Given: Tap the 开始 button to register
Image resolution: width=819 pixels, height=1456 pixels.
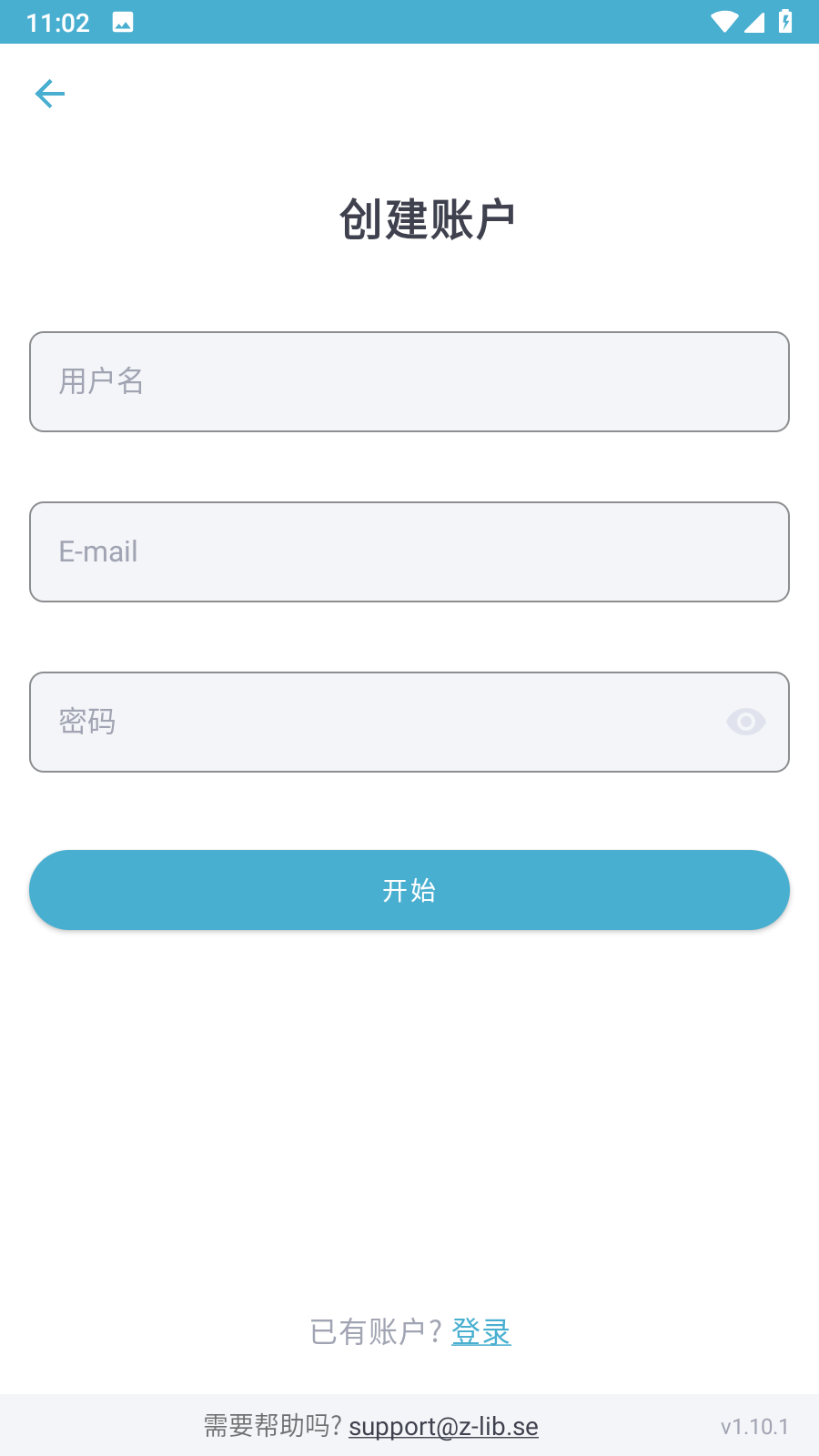Looking at the screenshot, I should point(409,890).
